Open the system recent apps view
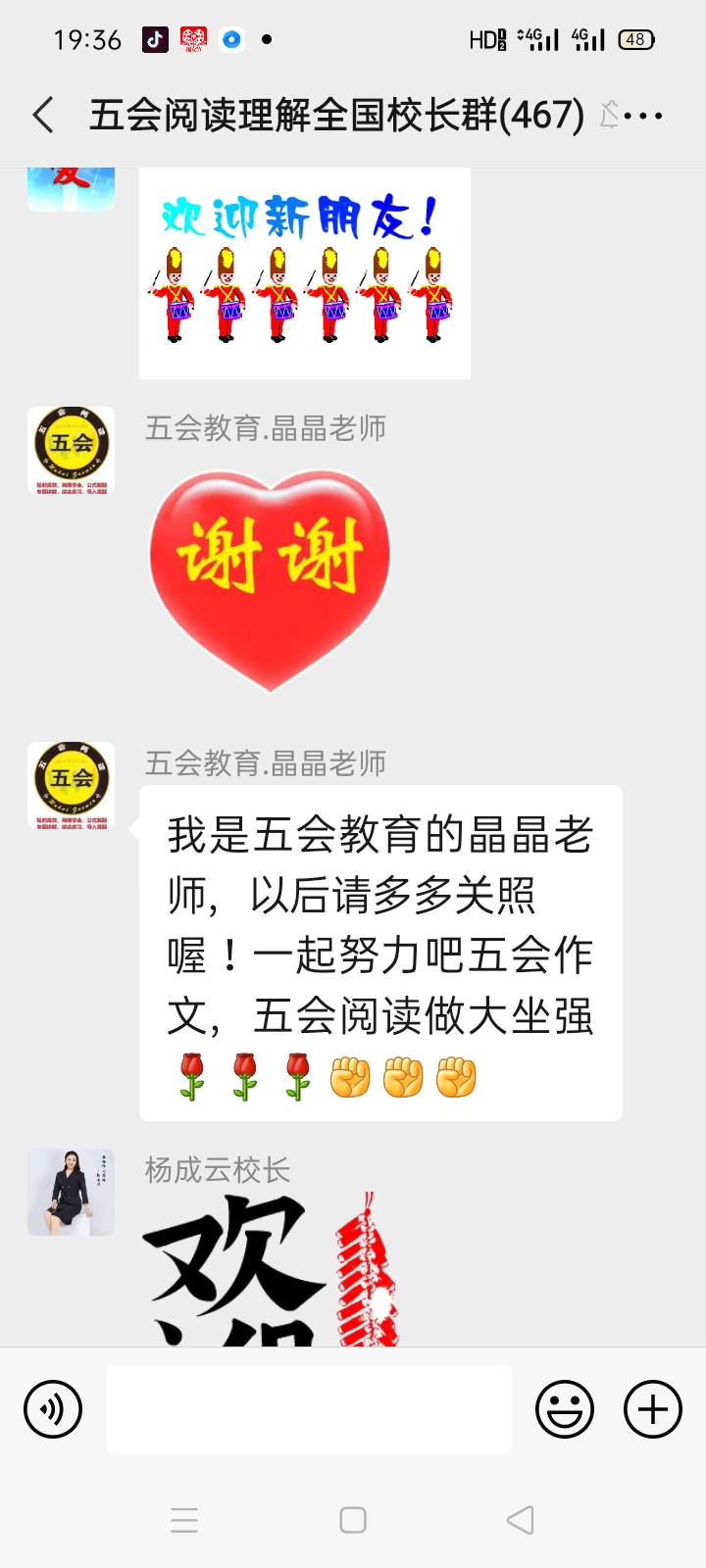 pyautogui.click(x=184, y=1520)
